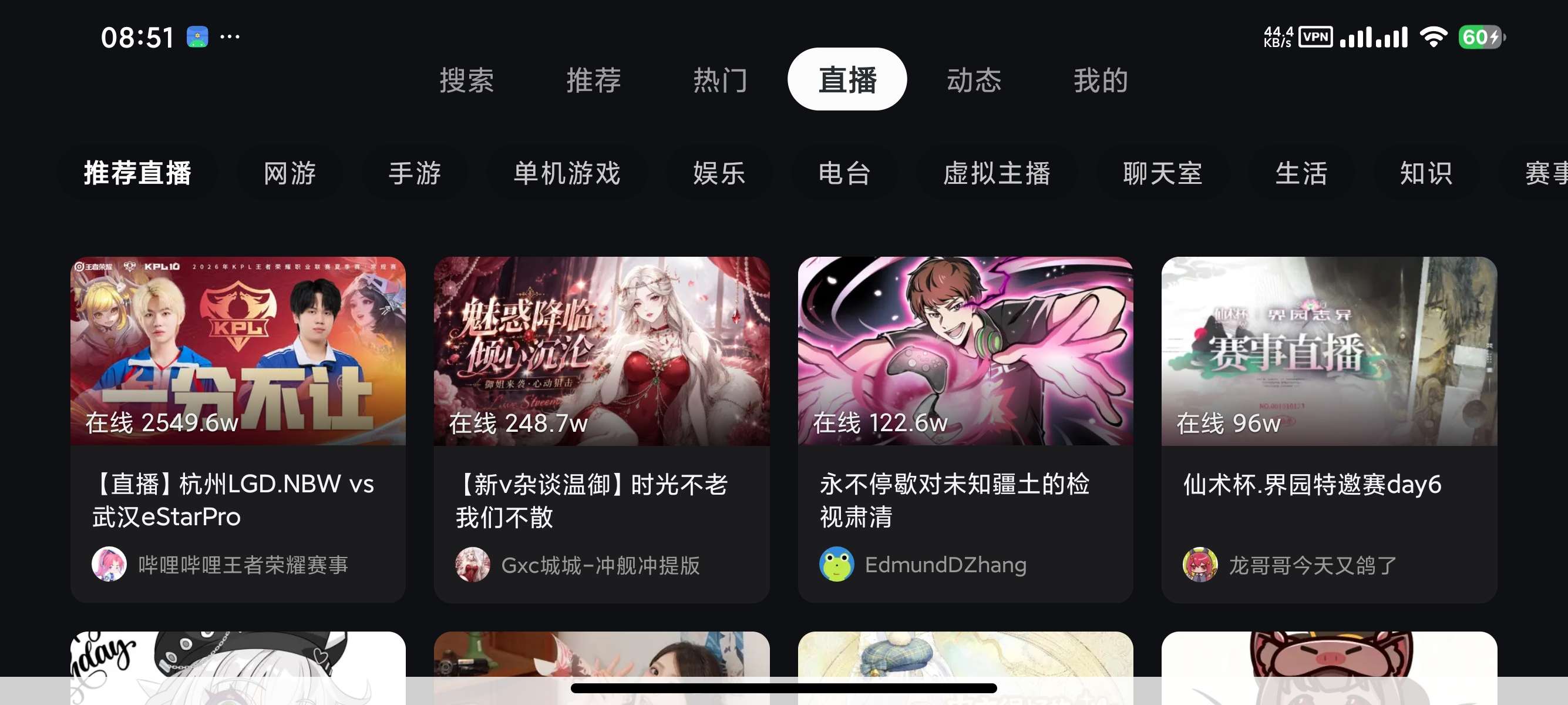
Task: Choose the 单机游戏 category
Action: click(x=567, y=173)
